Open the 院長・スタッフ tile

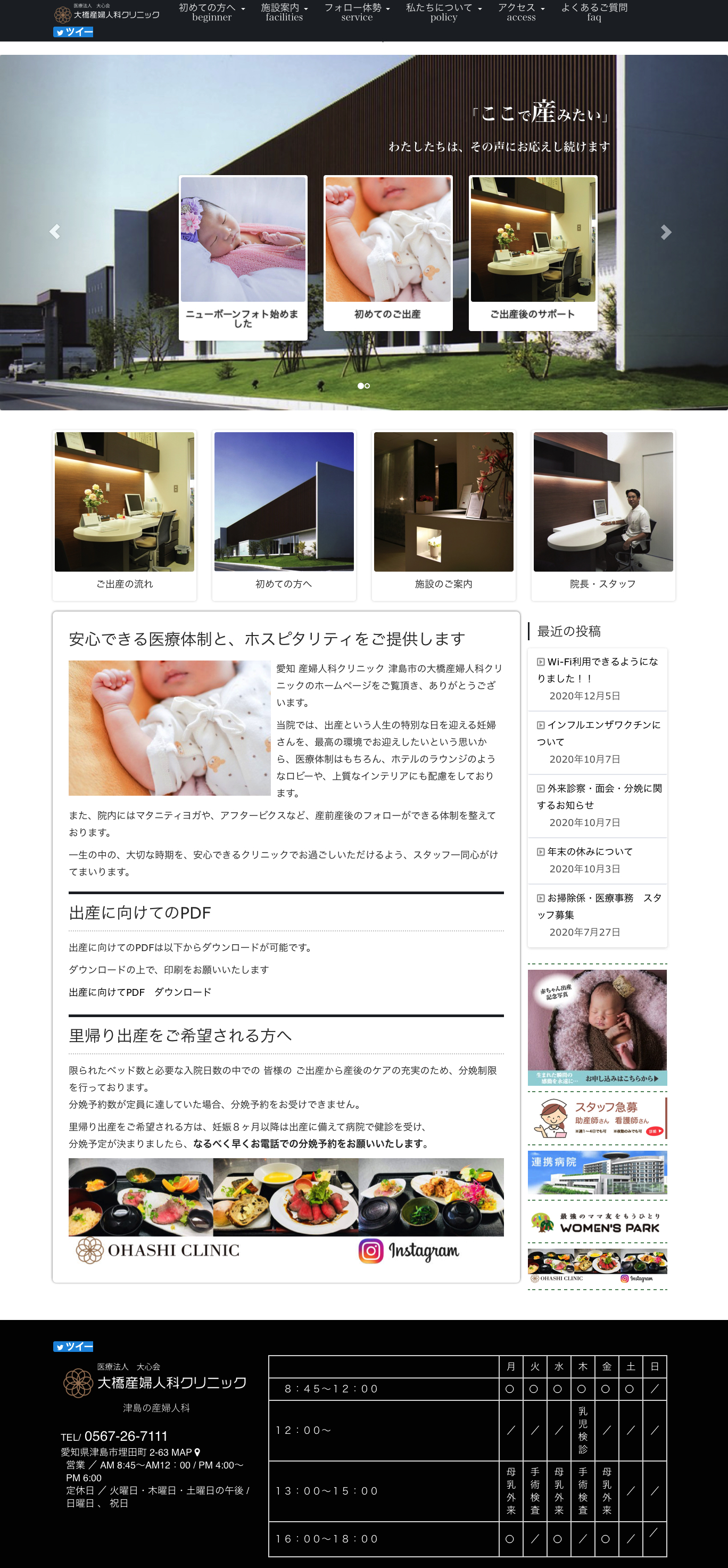[x=602, y=515]
